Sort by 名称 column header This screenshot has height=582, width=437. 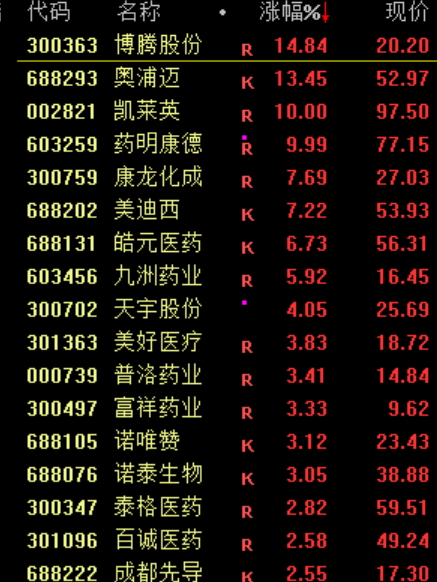[x=138, y=12]
